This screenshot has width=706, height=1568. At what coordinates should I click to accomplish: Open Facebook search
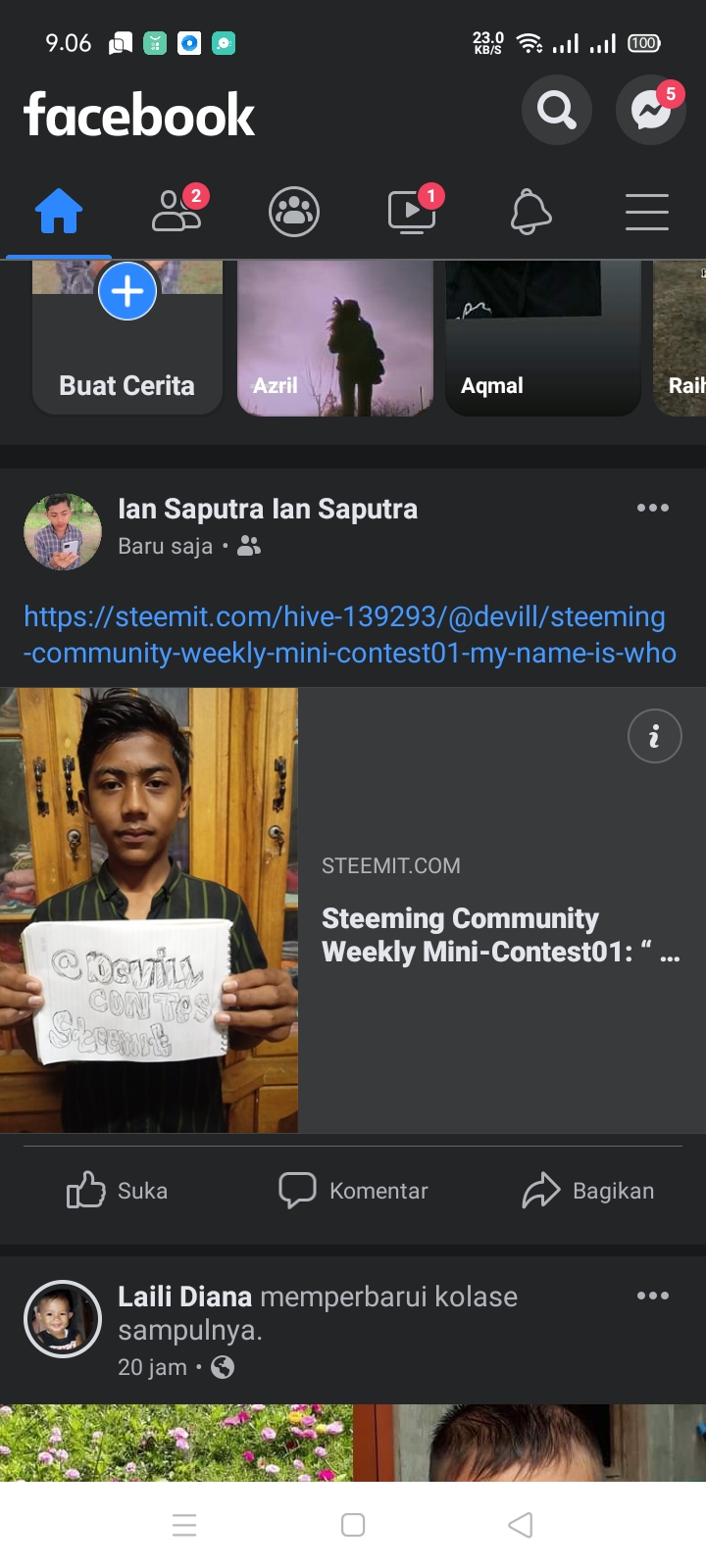(556, 110)
